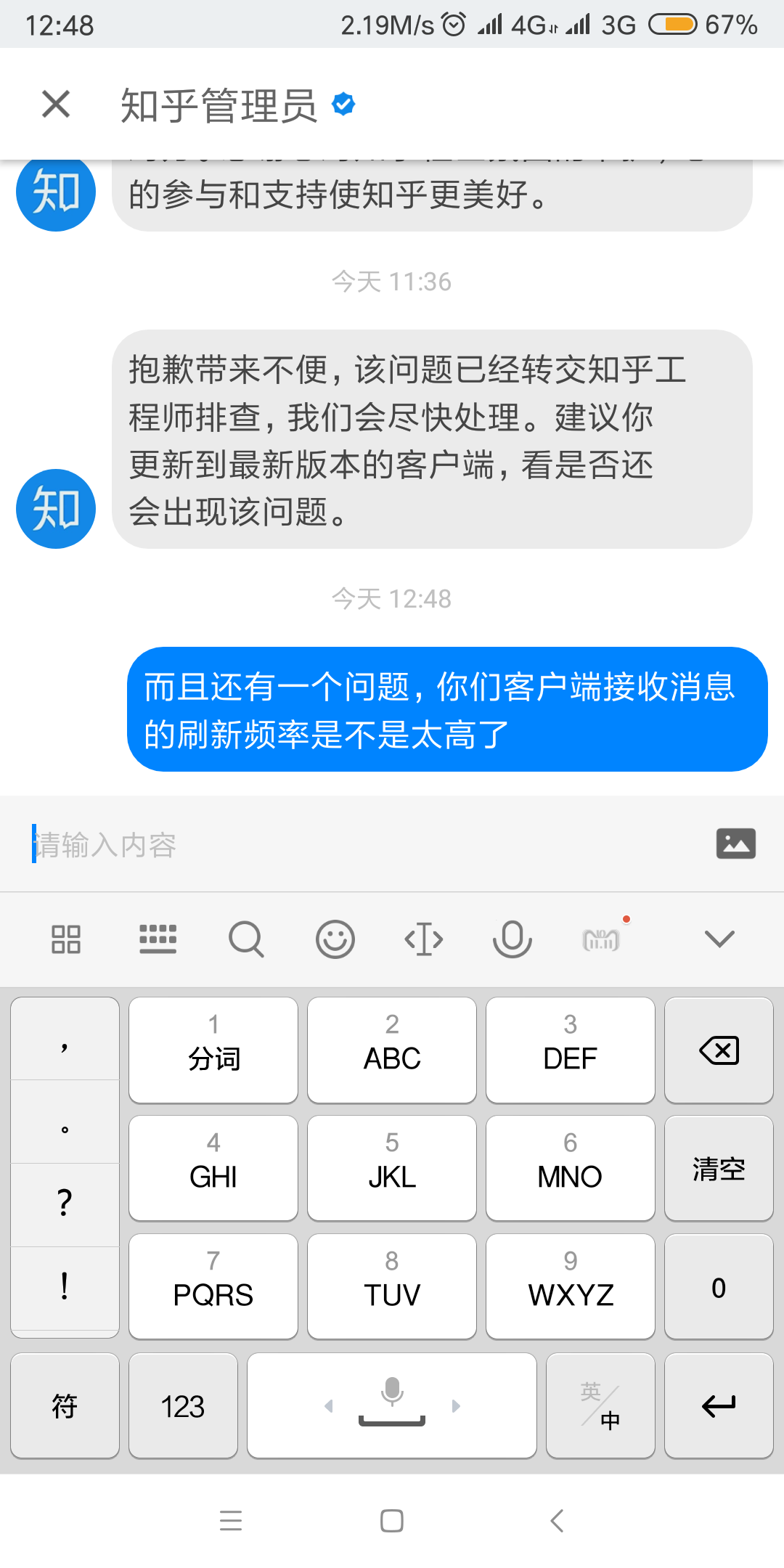Tap the 知乎管理员 avatar beside the 抱歉带来不便 message
784x1568 pixels.
[x=56, y=509]
